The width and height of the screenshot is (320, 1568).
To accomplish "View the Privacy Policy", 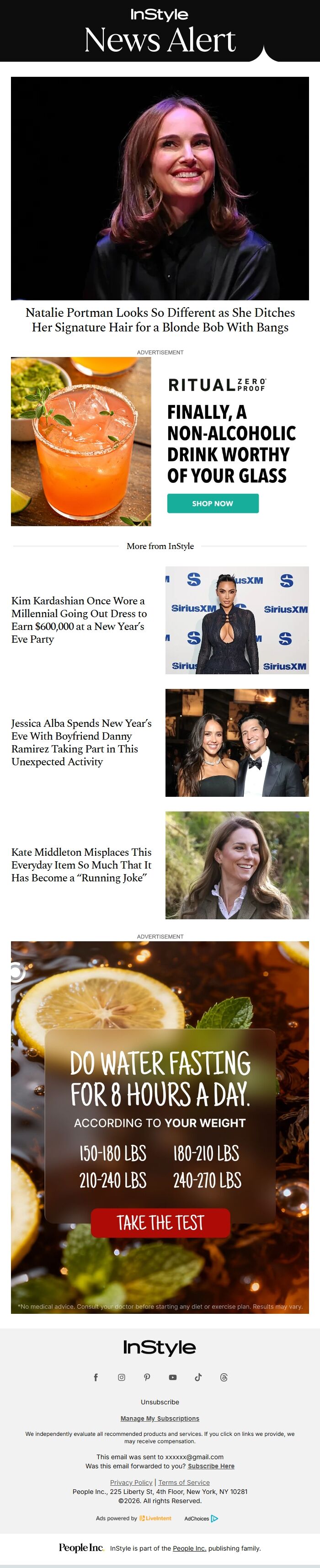I will point(131,1482).
